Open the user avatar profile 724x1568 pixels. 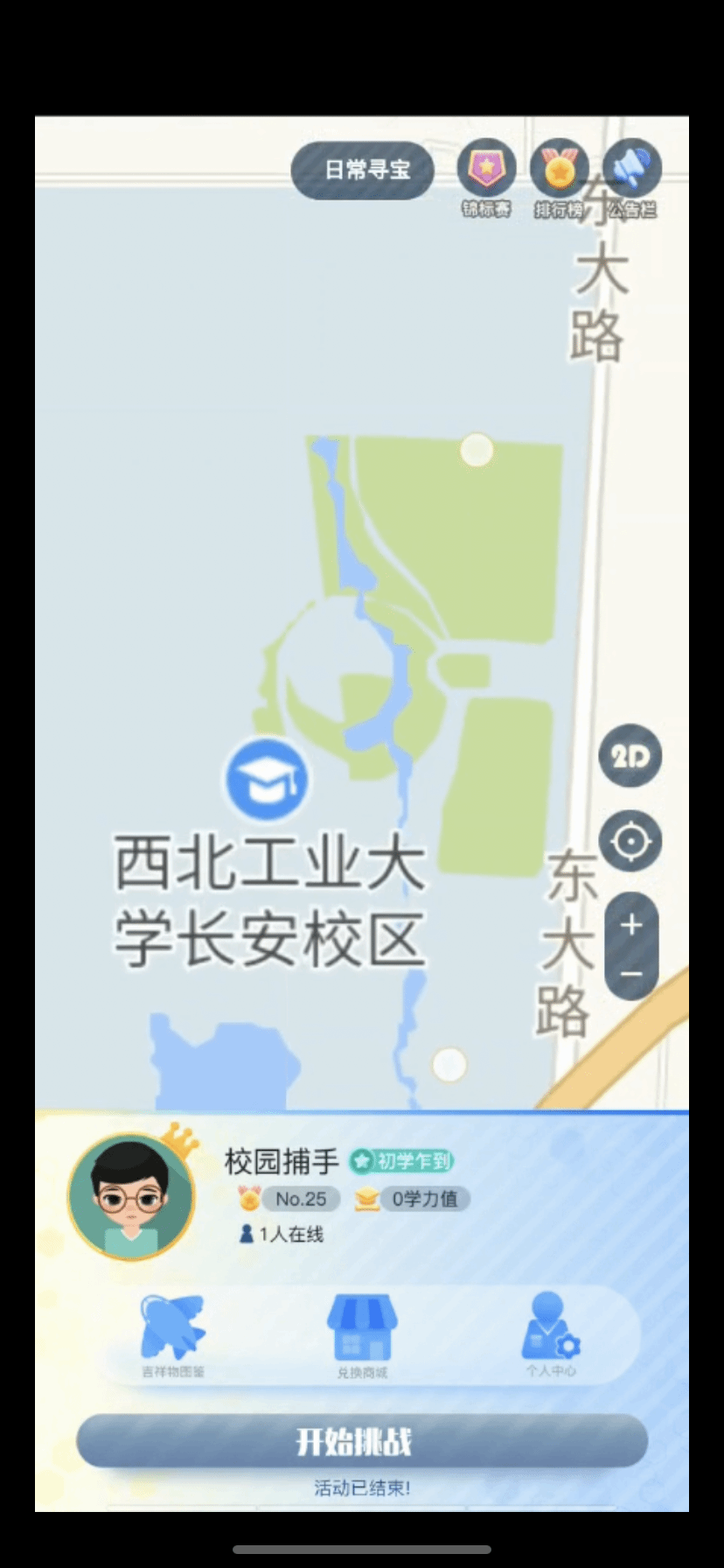point(131,1196)
